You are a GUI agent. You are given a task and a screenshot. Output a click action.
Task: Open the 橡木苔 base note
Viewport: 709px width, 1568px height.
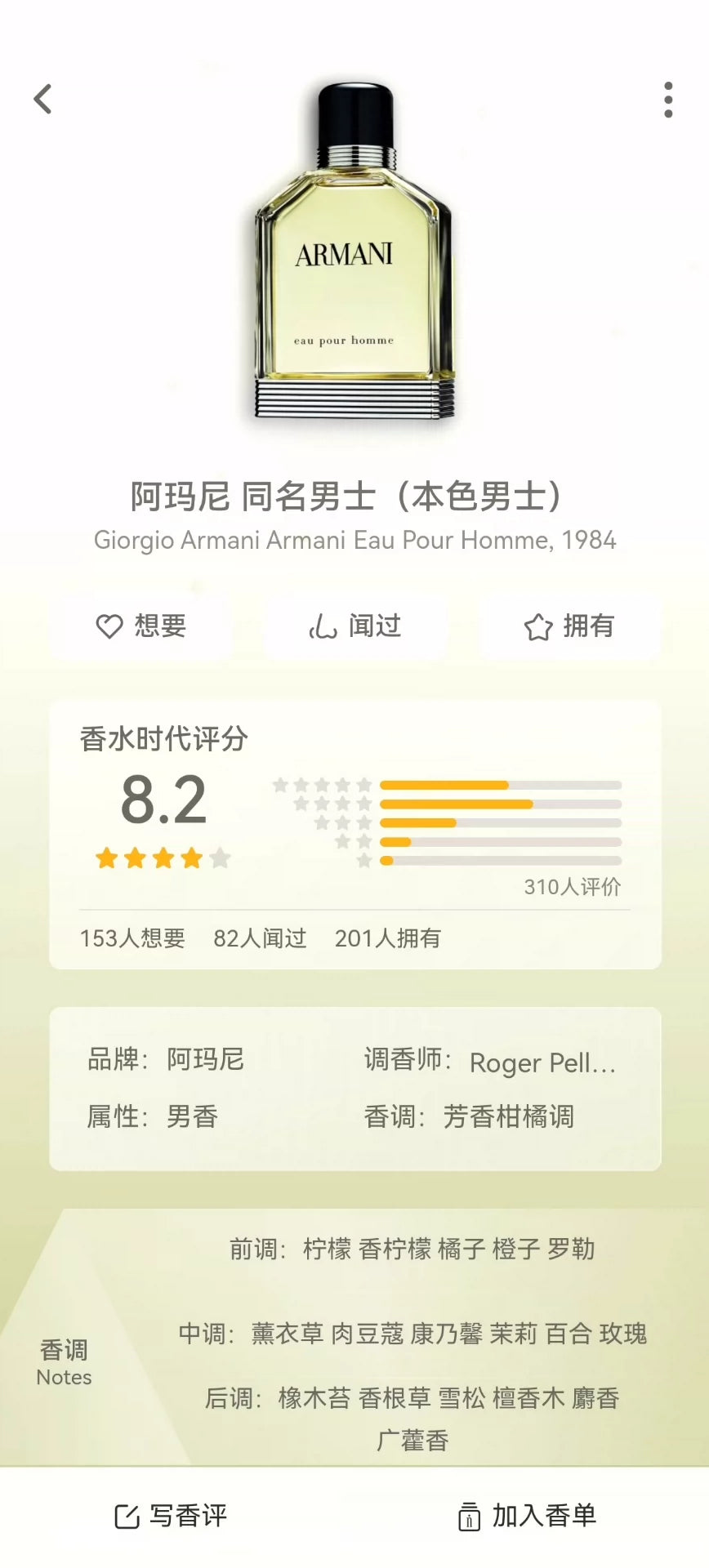(314, 1398)
